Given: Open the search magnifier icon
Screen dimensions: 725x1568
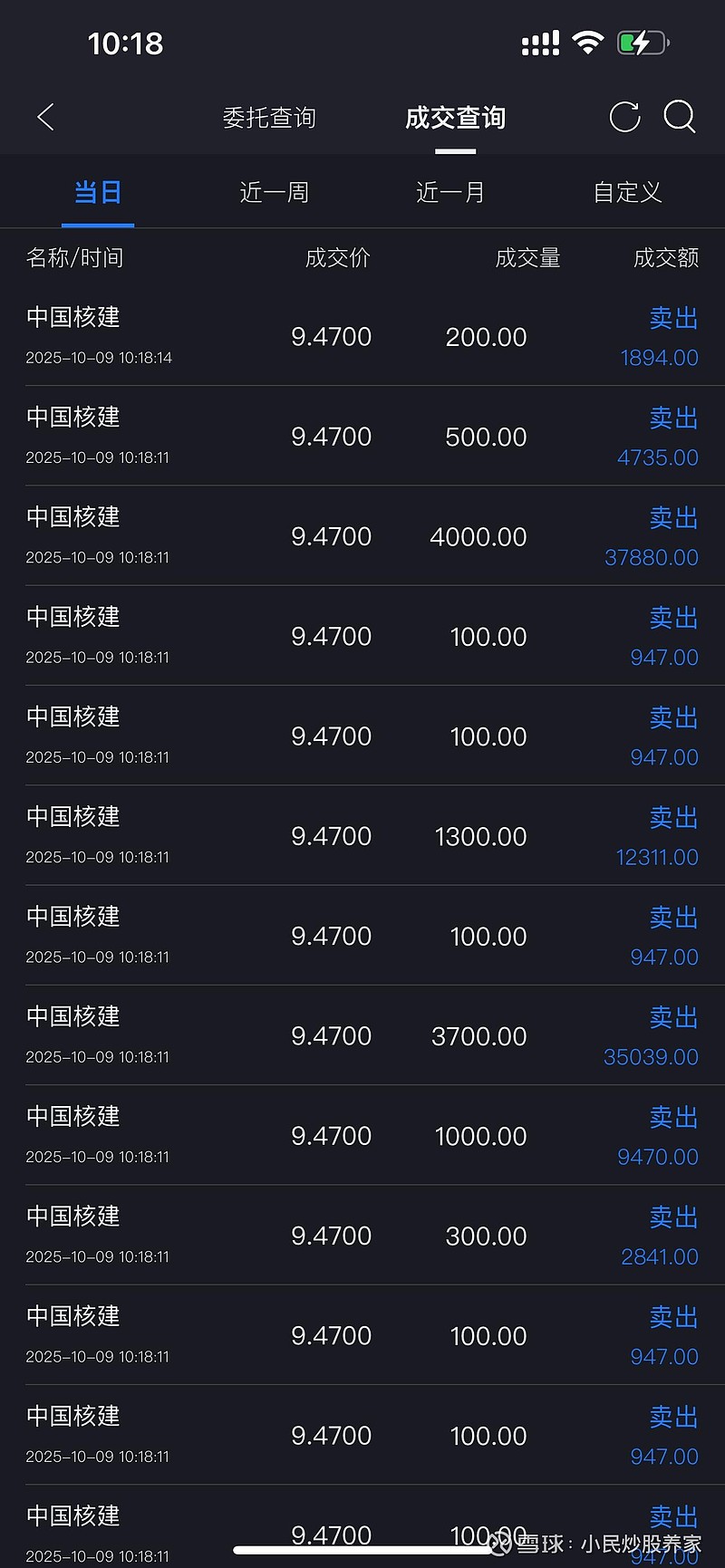Looking at the screenshot, I should tap(680, 117).
